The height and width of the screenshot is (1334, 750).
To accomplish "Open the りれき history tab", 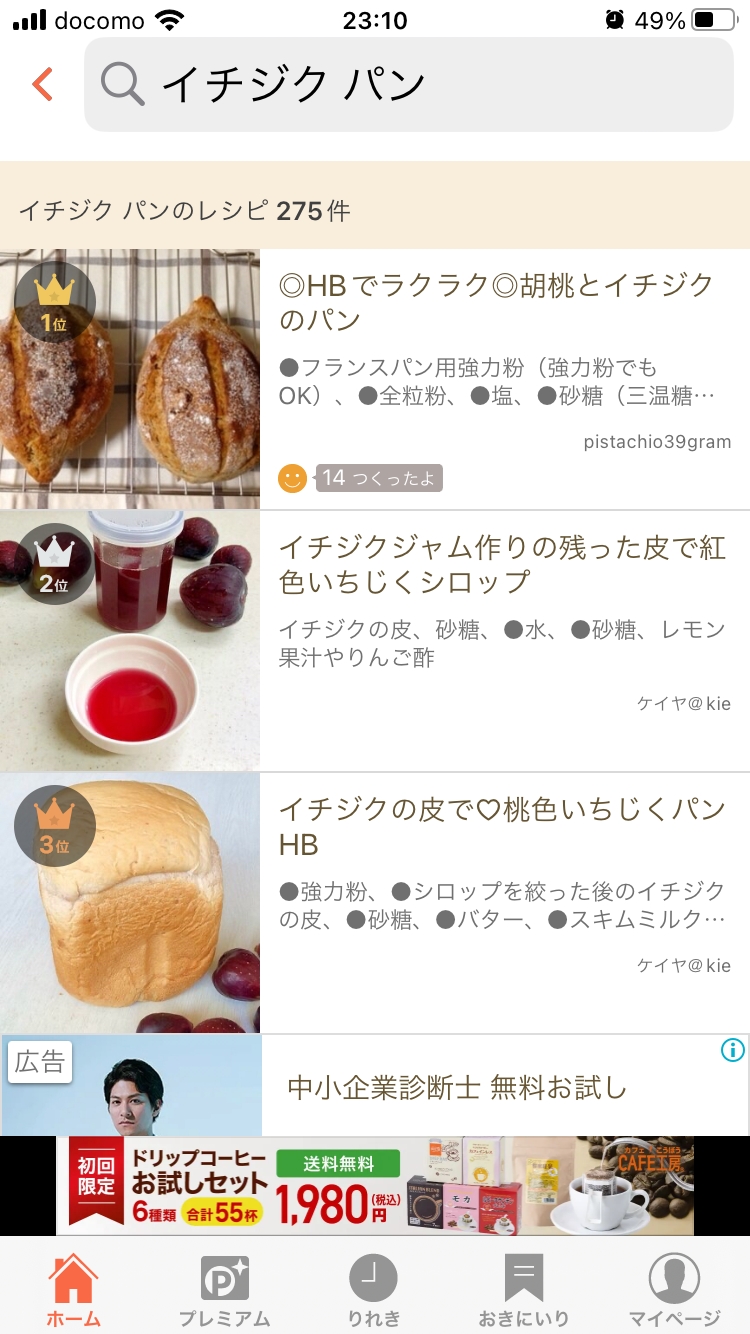I will [373, 1290].
